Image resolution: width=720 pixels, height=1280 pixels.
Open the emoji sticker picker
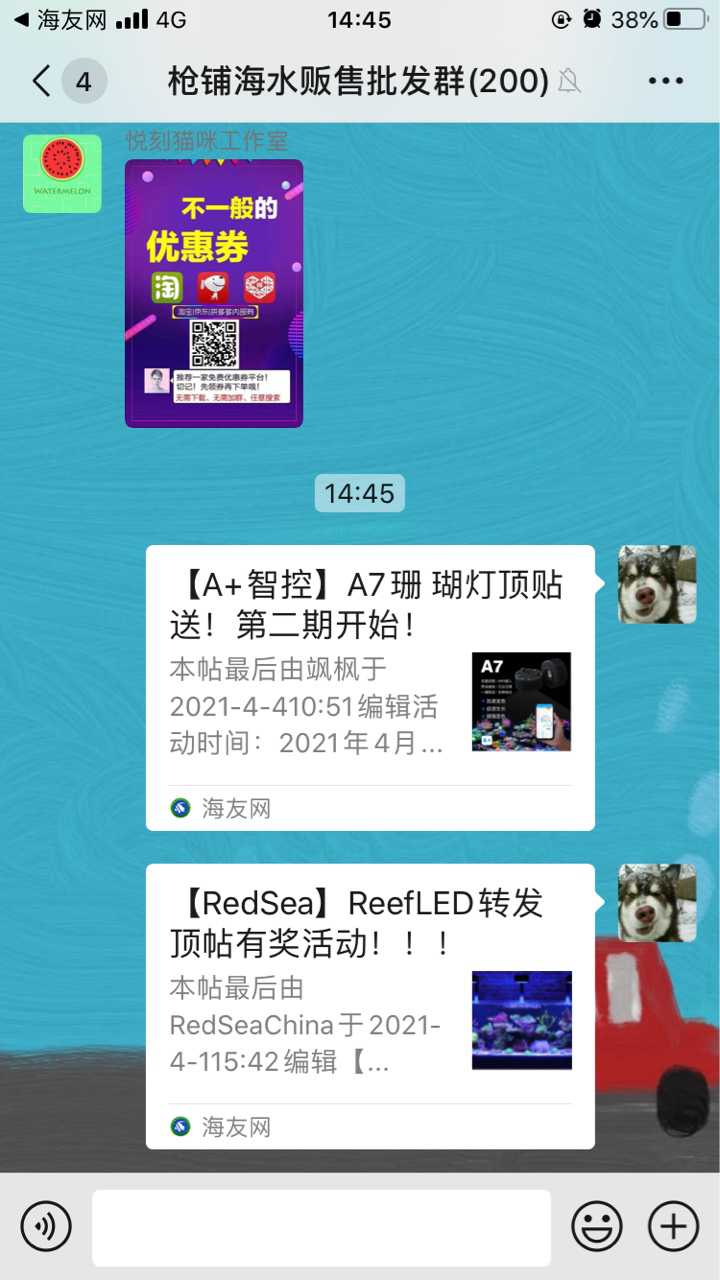[596, 1226]
